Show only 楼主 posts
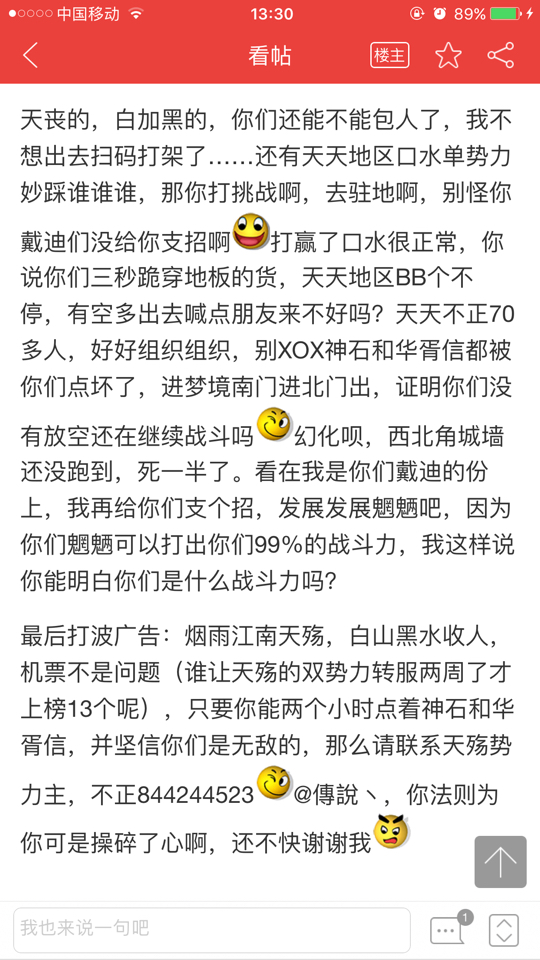The image size is (540, 960). 390,56
